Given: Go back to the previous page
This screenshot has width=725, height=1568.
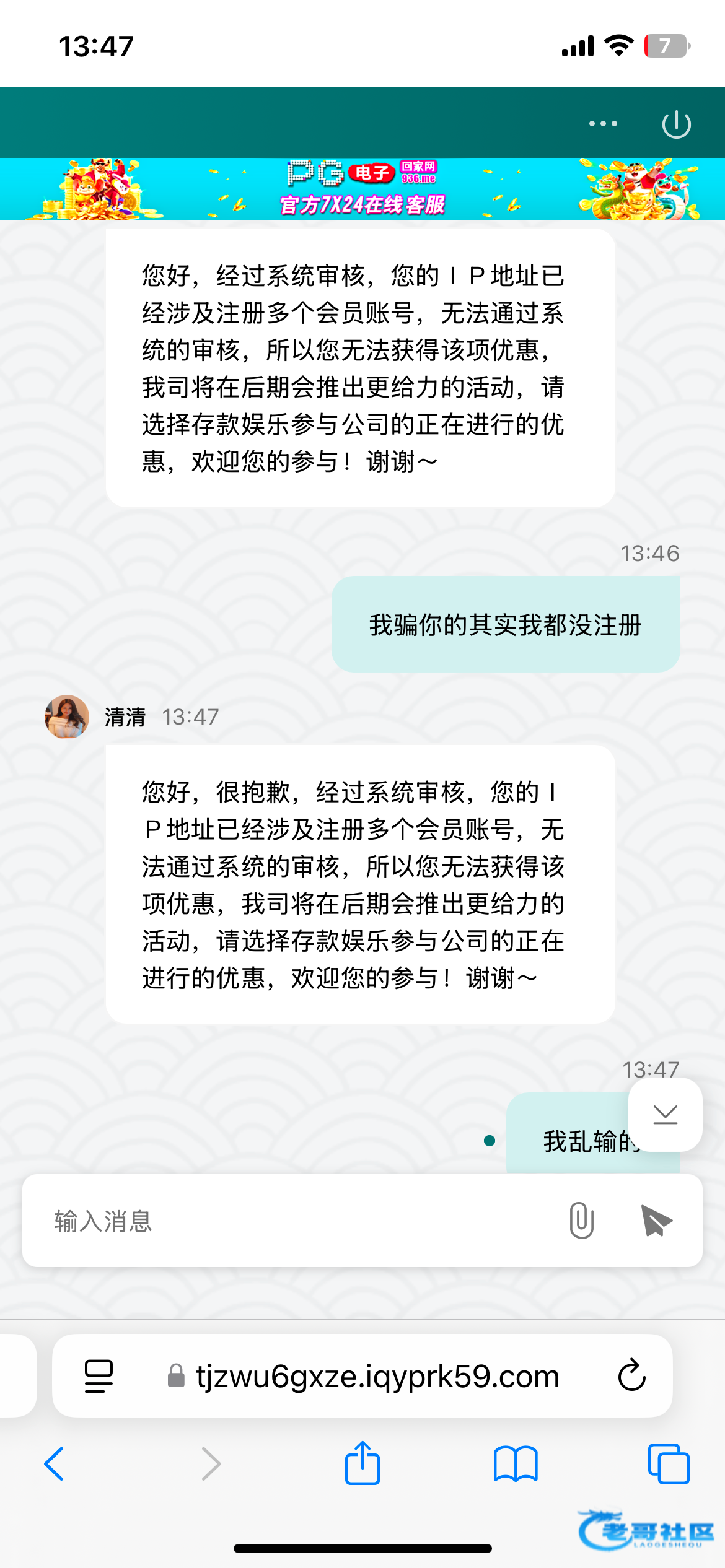Looking at the screenshot, I should point(54,1464).
